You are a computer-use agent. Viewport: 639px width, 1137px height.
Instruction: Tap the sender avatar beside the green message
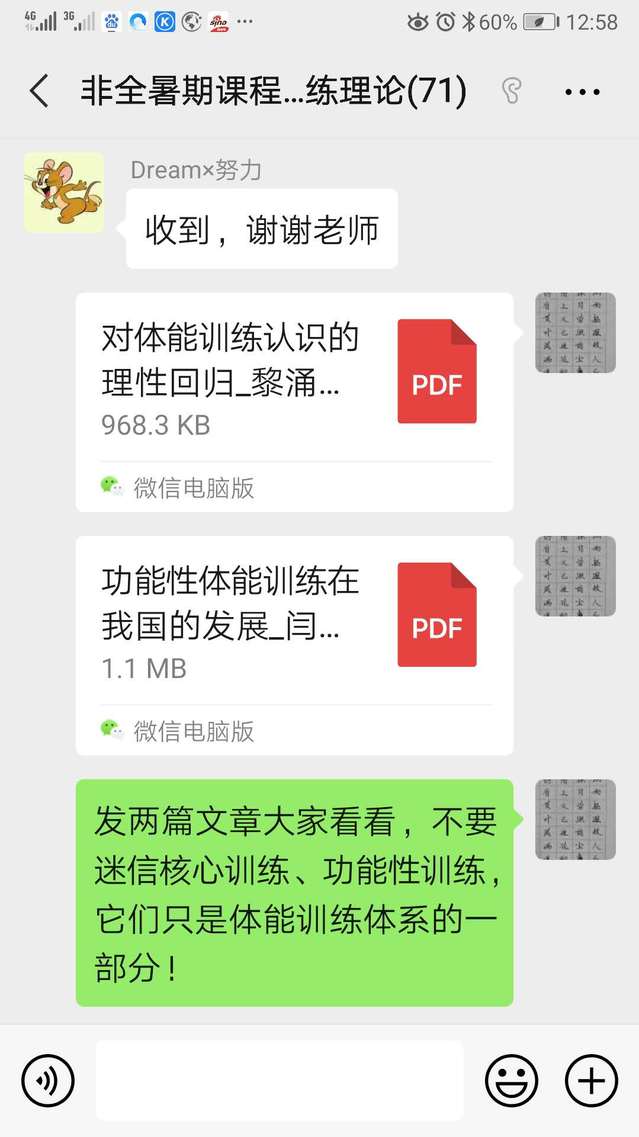[575, 820]
